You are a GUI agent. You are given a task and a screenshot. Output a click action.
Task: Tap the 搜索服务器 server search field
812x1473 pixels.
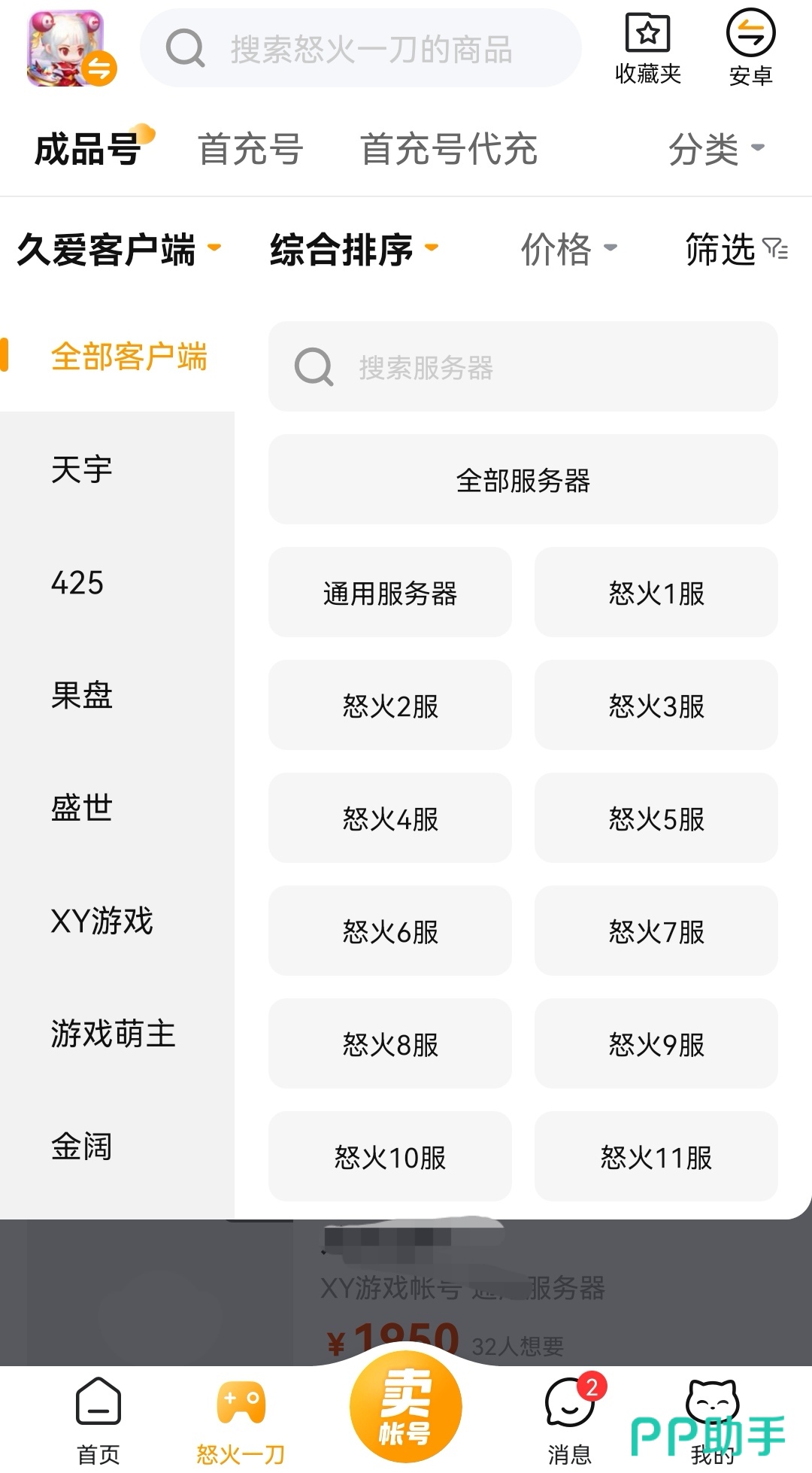pyautogui.click(x=523, y=367)
